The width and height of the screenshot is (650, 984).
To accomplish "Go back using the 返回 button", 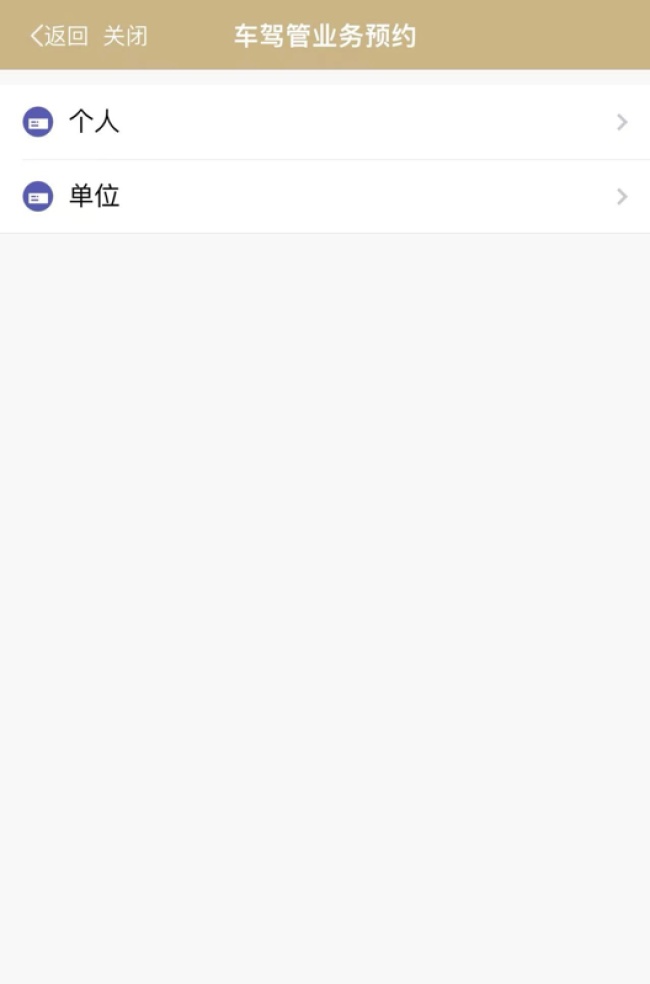I will 59,37.
